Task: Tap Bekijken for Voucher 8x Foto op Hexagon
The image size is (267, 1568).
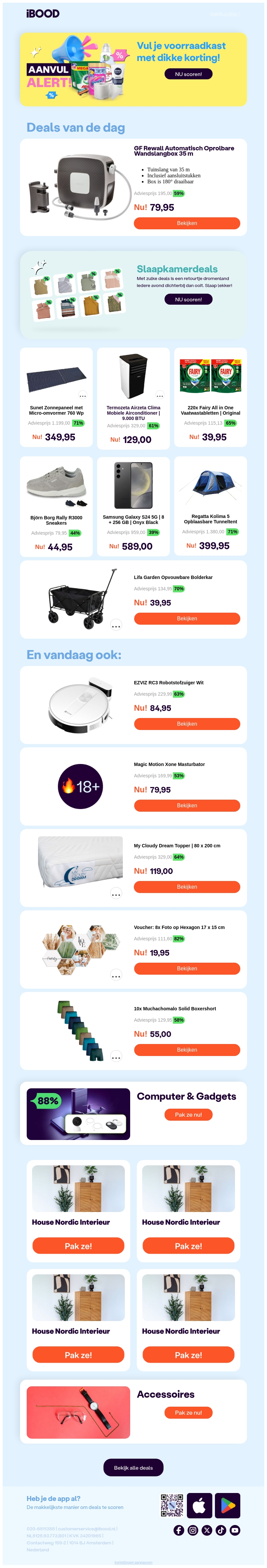Action: click(187, 968)
